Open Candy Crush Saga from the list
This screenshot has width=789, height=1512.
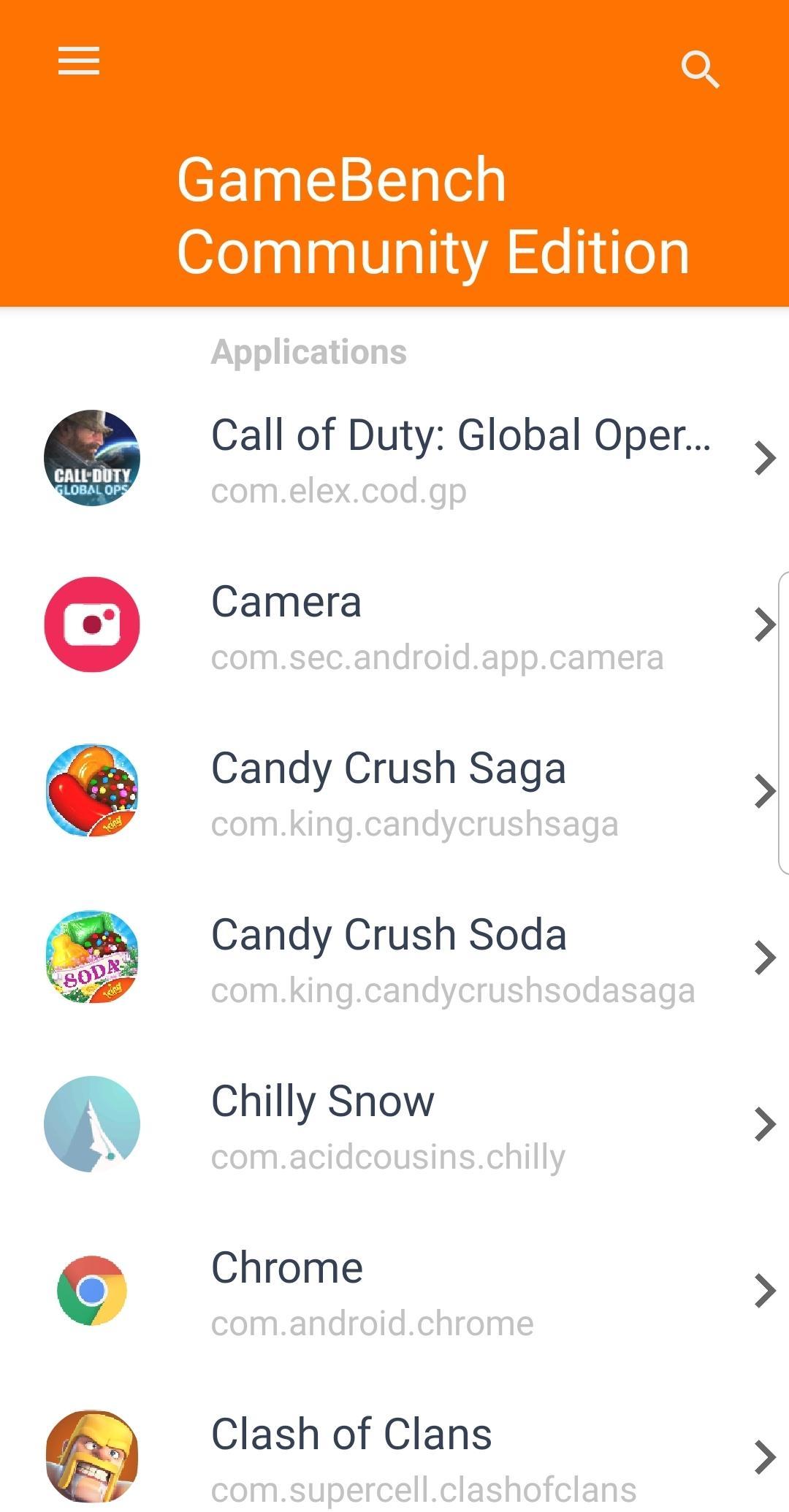pyautogui.click(x=394, y=792)
